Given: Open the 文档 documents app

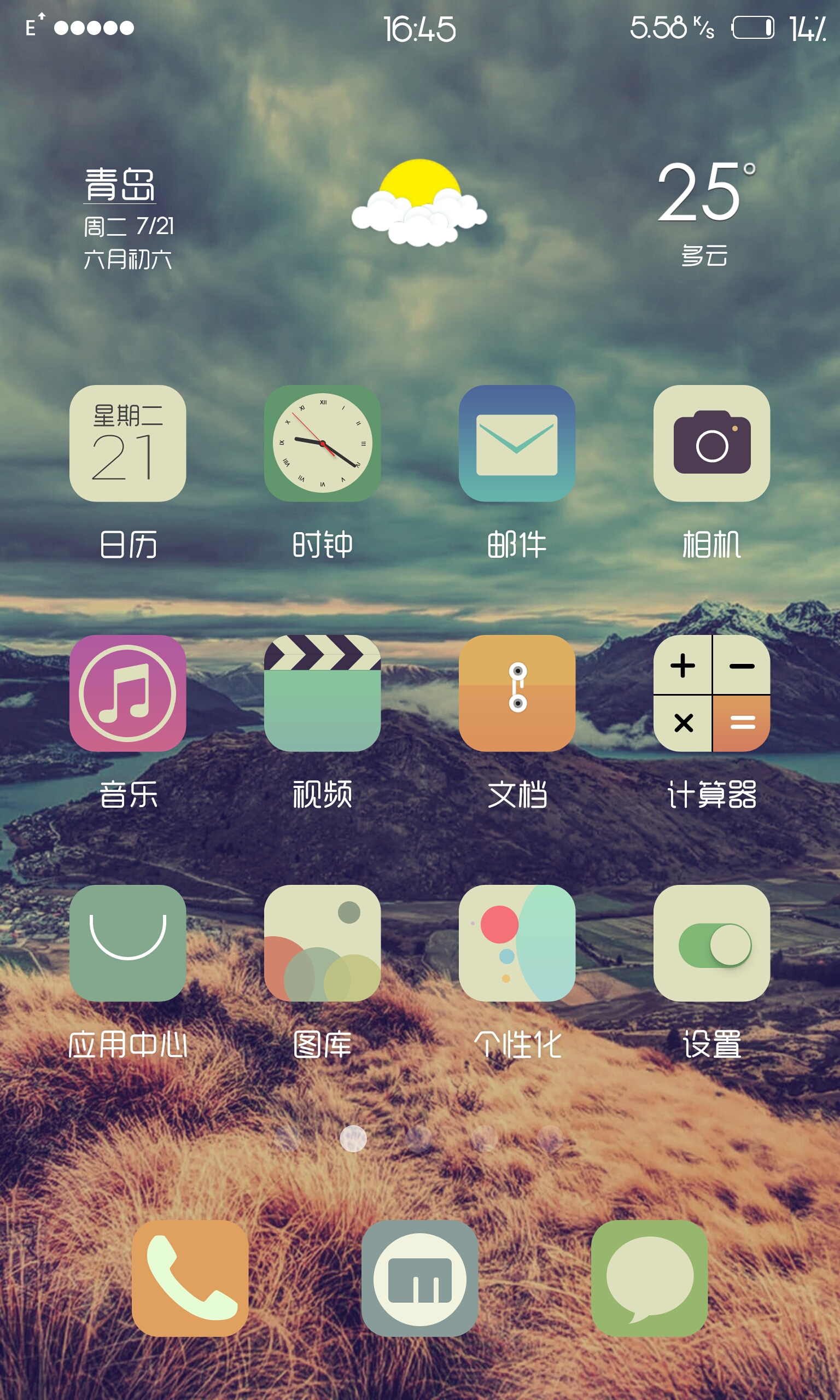Looking at the screenshot, I should pos(517,693).
